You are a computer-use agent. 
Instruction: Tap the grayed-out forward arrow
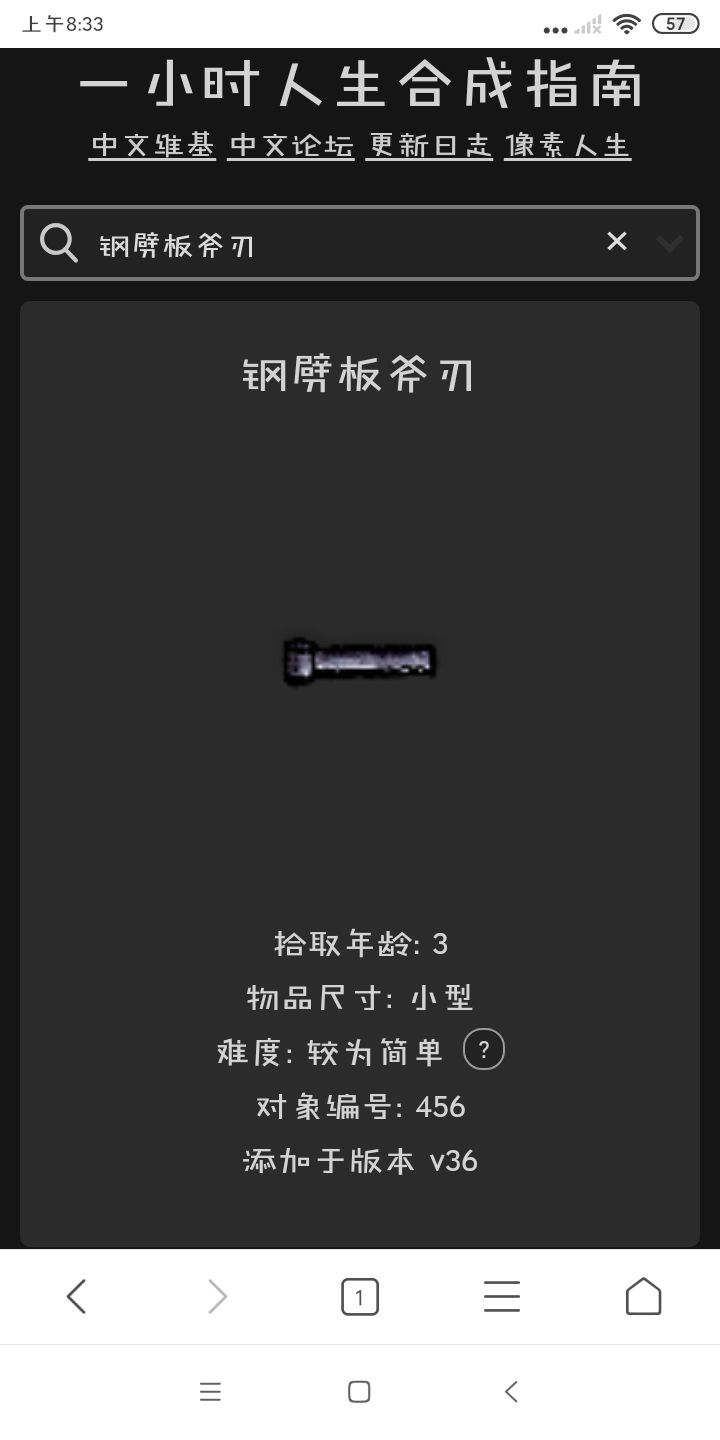coord(218,1296)
